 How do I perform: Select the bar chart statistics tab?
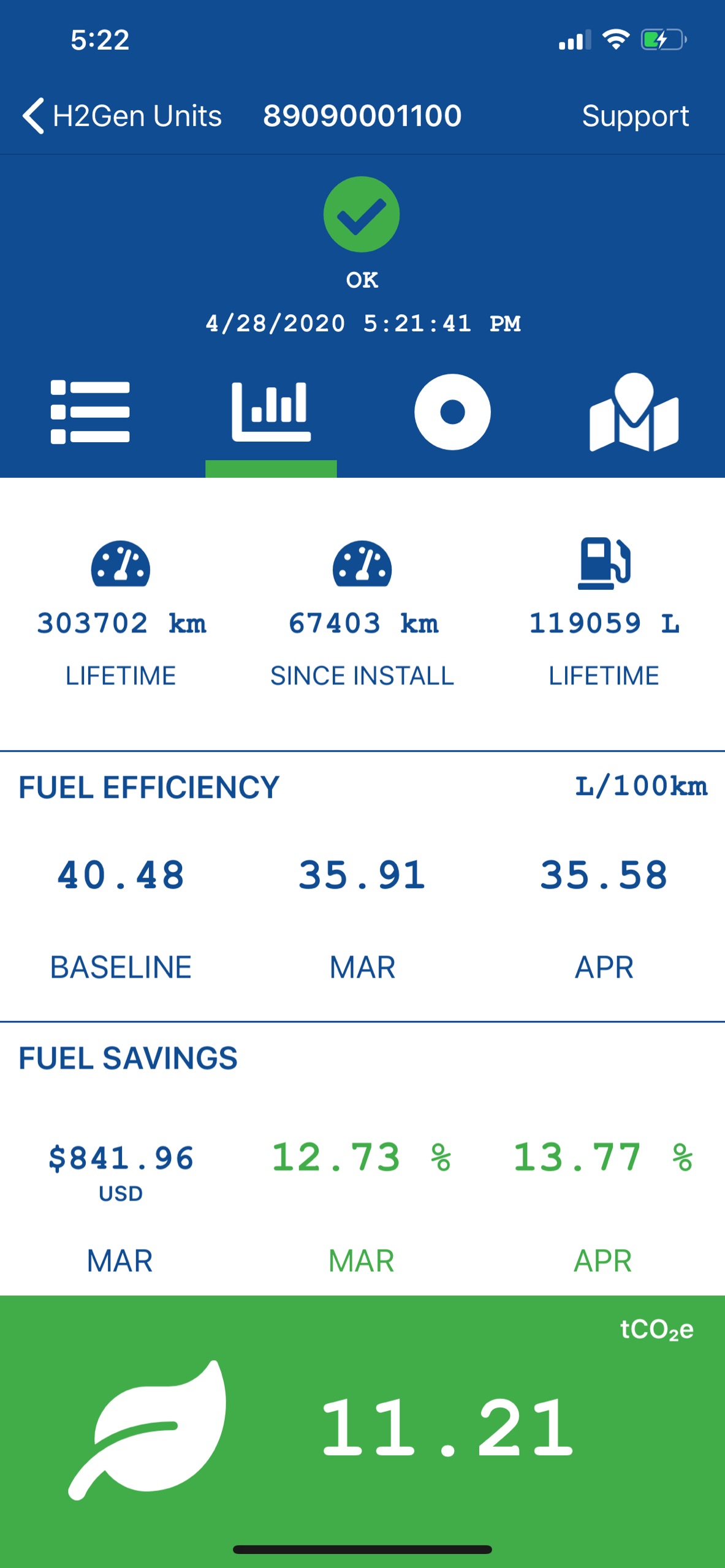(271, 412)
